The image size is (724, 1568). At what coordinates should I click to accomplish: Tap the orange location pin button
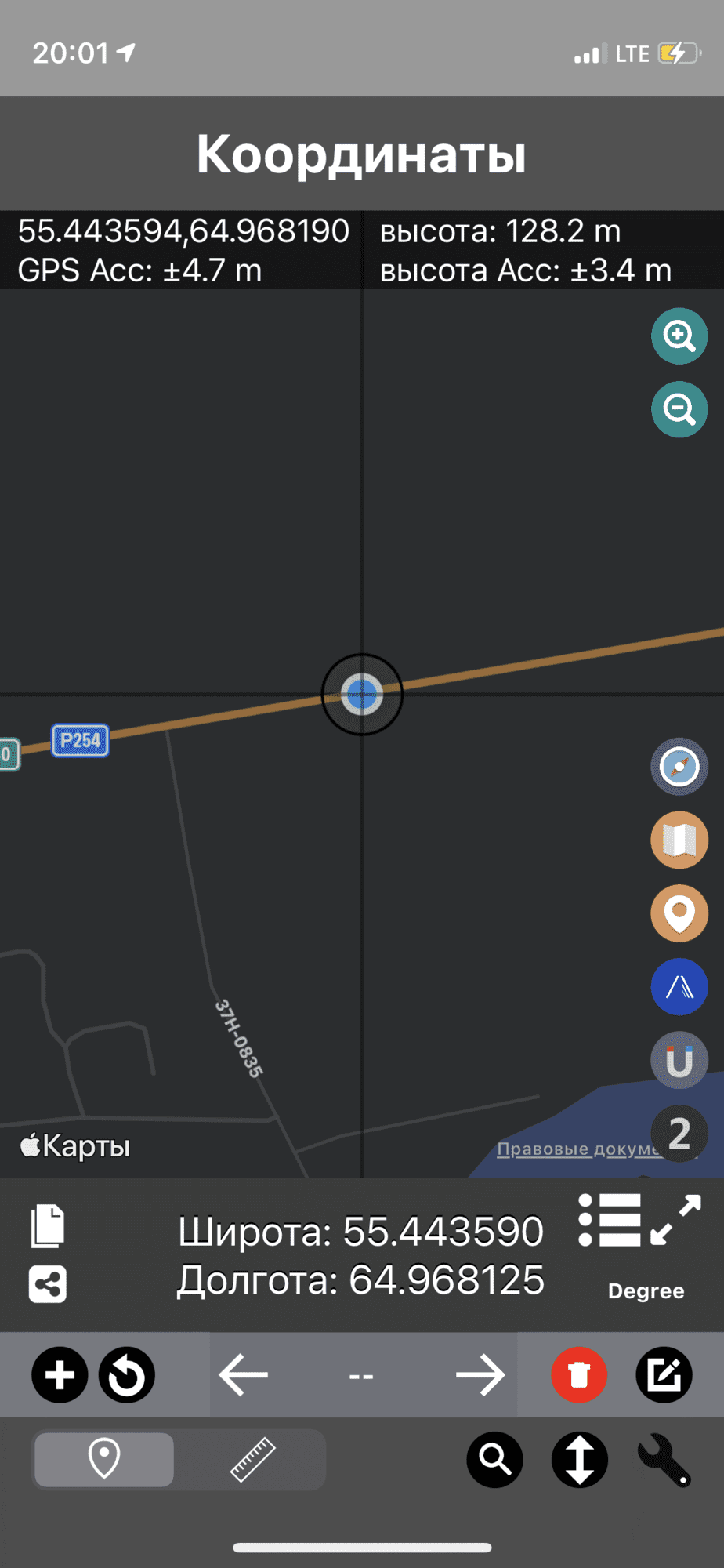pyautogui.click(x=679, y=913)
